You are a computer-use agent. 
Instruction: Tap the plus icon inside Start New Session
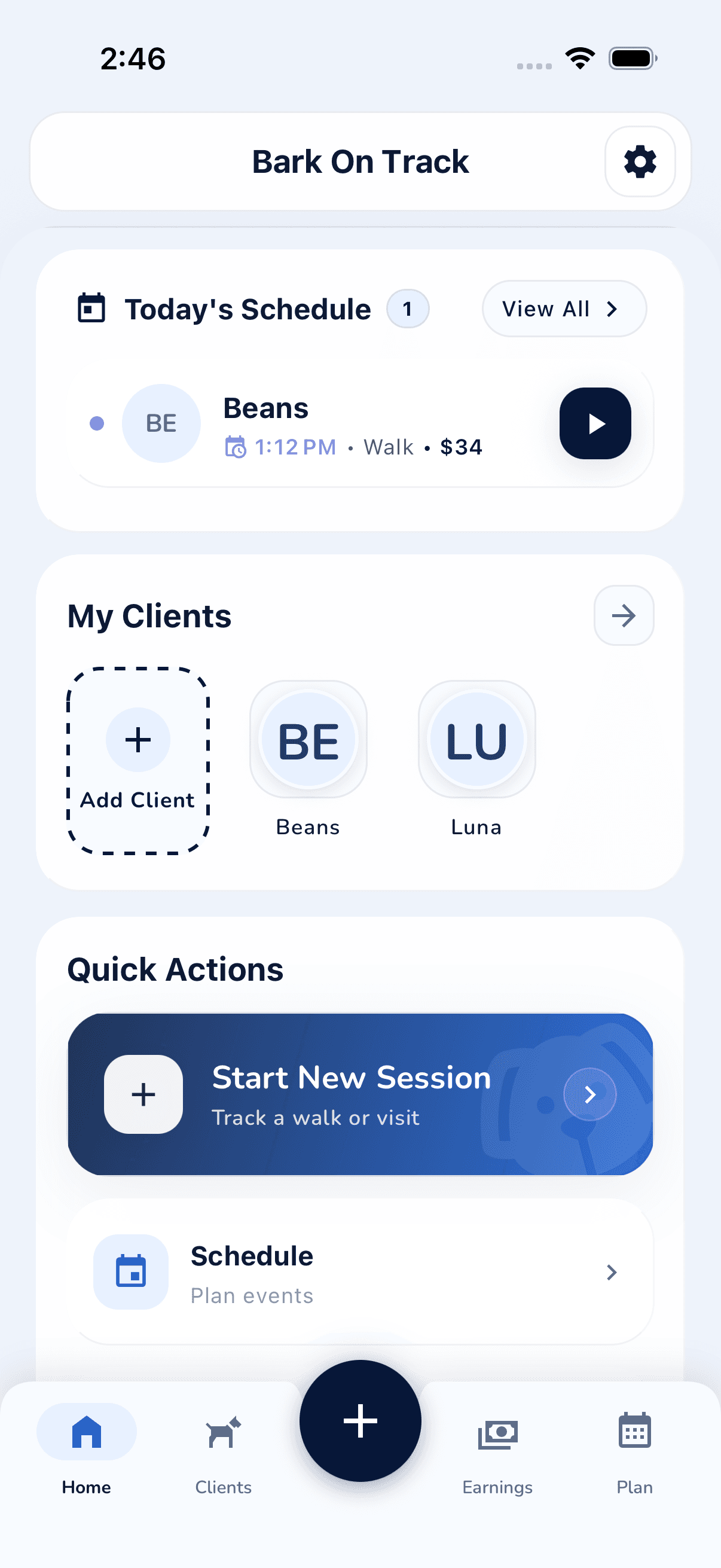tap(143, 1093)
